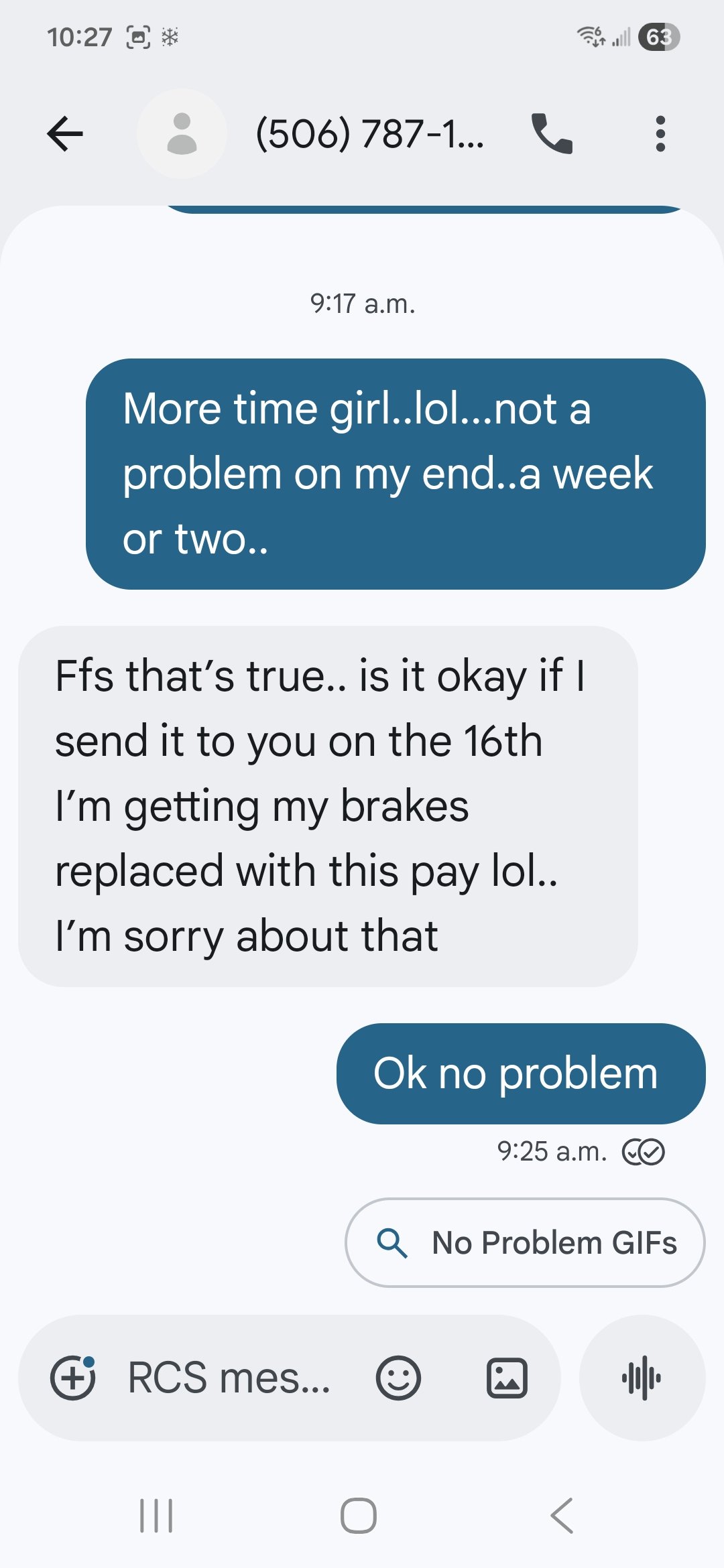Open the three-dot overflow menu
The height and width of the screenshot is (1568, 724).
click(x=660, y=133)
